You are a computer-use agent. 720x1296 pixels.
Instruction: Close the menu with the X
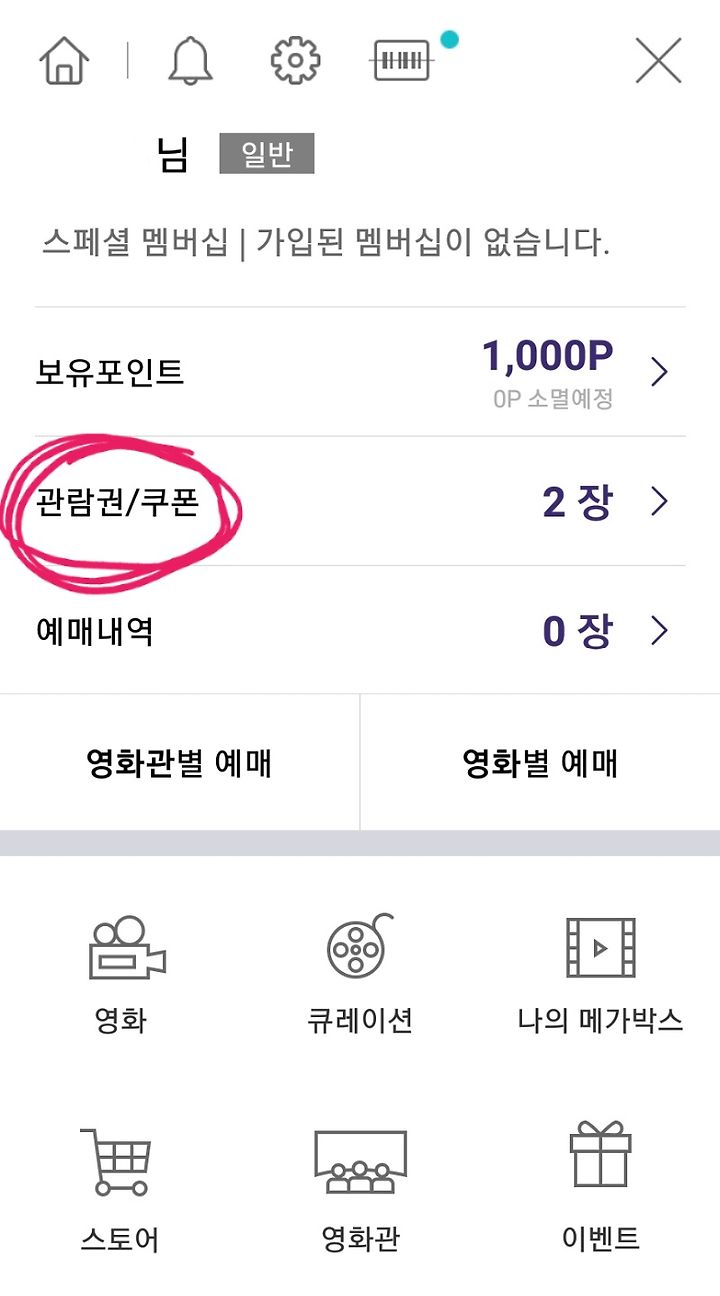pyautogui.click(x=658, y=61)
